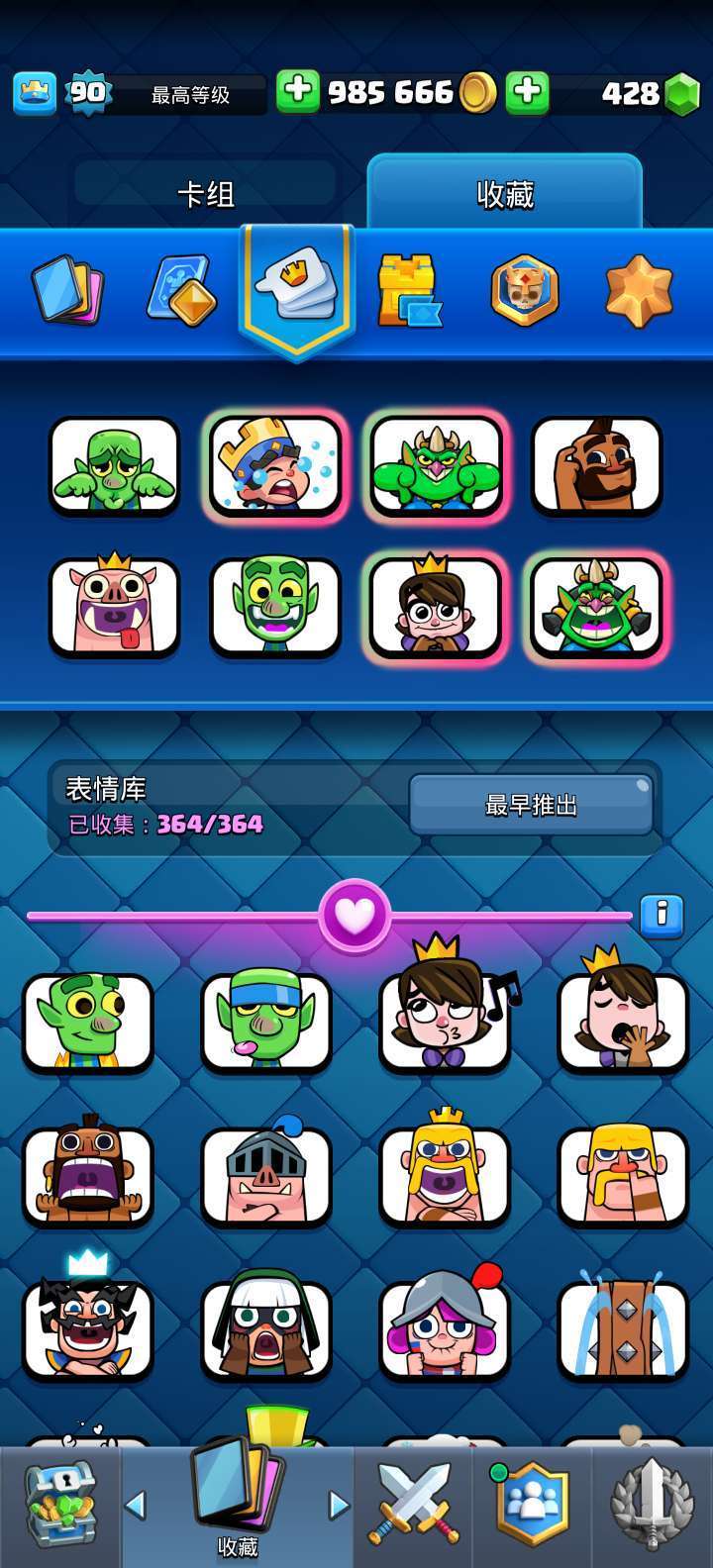713x1568 pixels.
Task: Select the crying king emote in deck
Action: coord(275,465)
